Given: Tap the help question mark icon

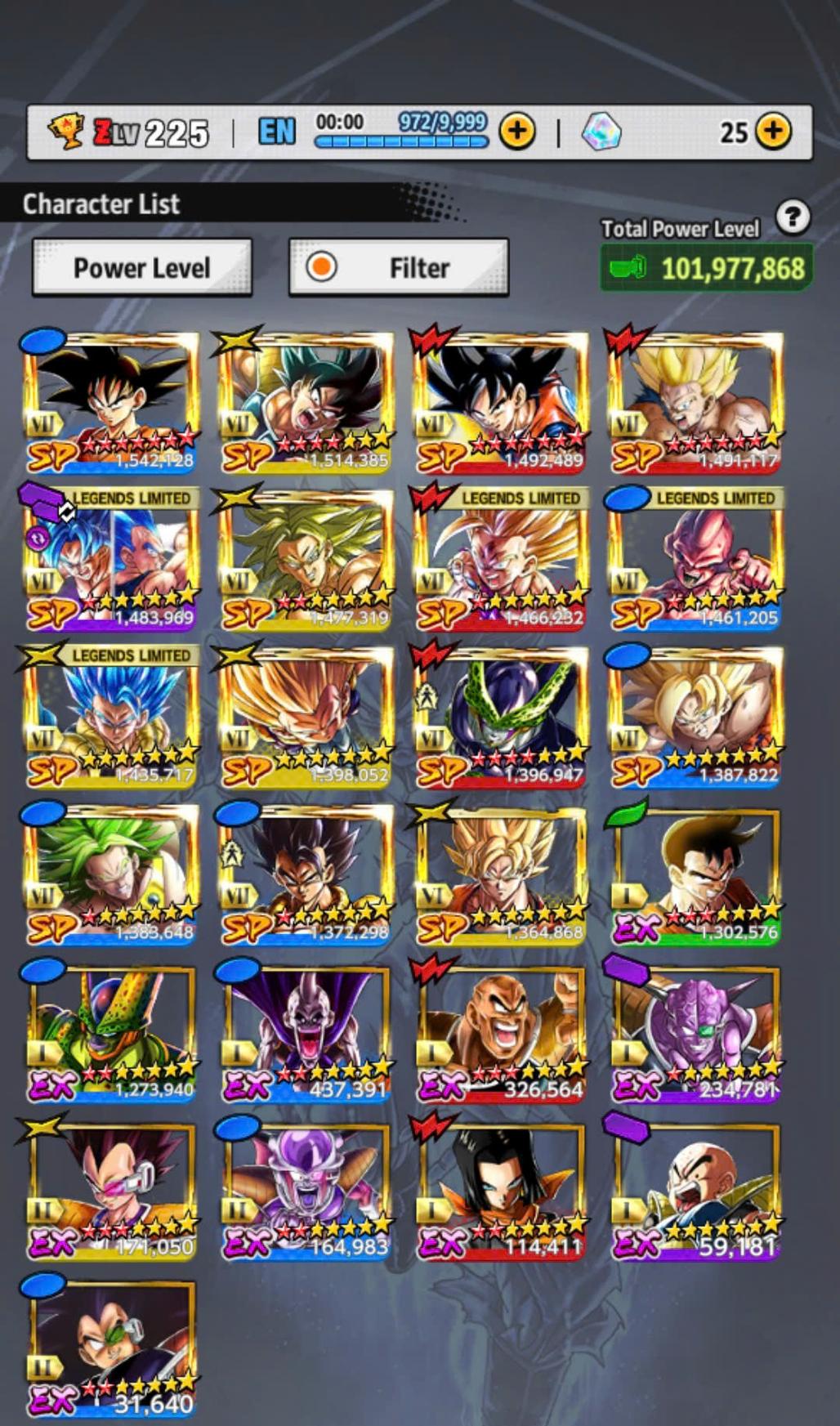Looking at the screenshot, I should (x=792, y=218).
